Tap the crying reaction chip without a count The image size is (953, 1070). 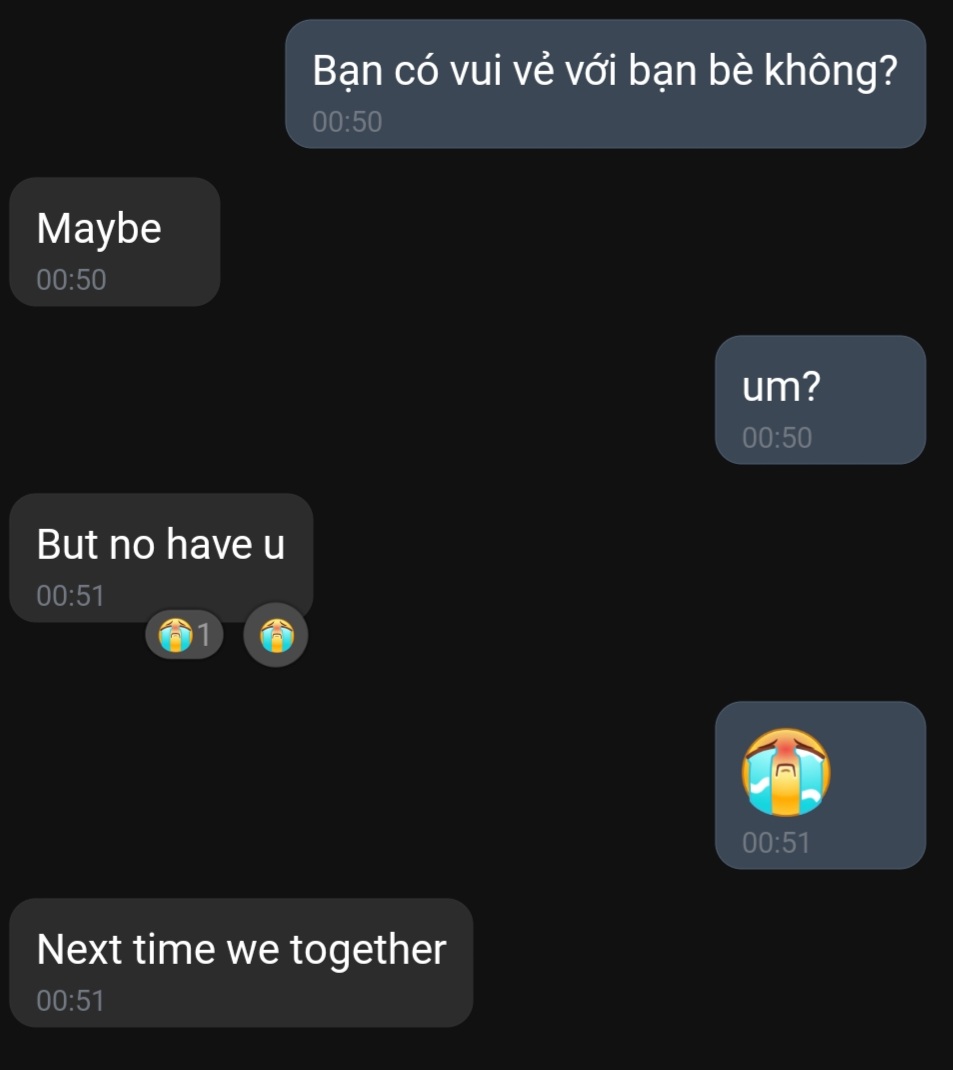276,635
